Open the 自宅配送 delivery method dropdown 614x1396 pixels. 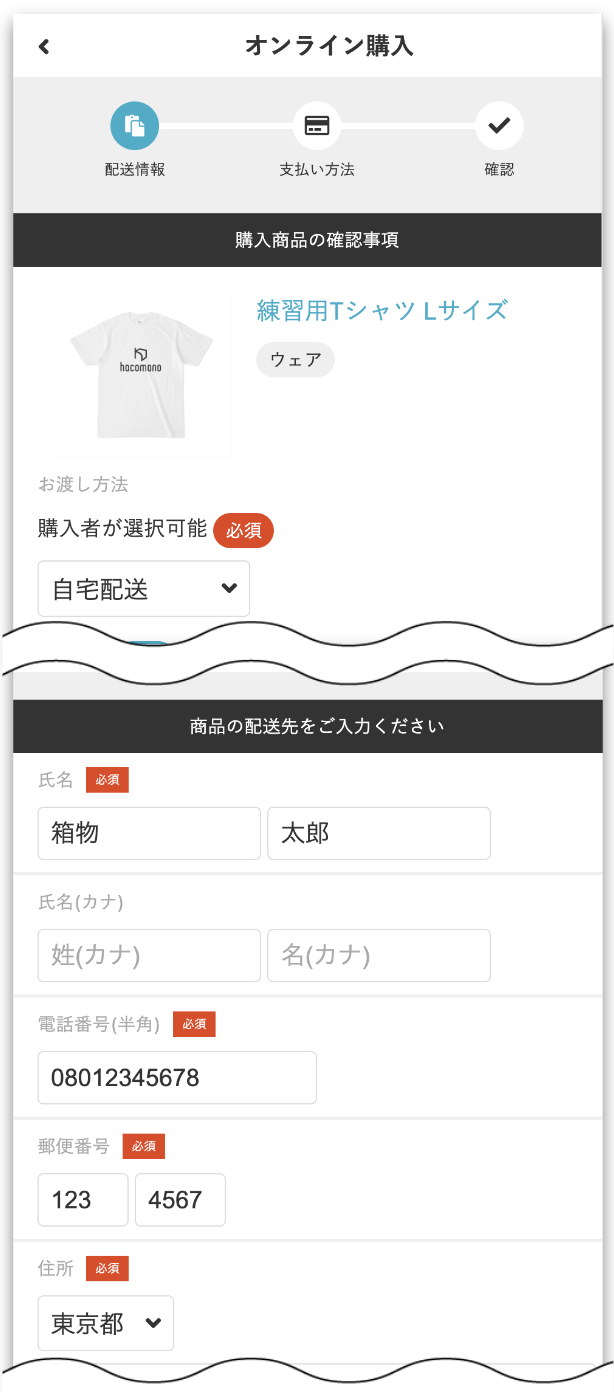[144, 589]
